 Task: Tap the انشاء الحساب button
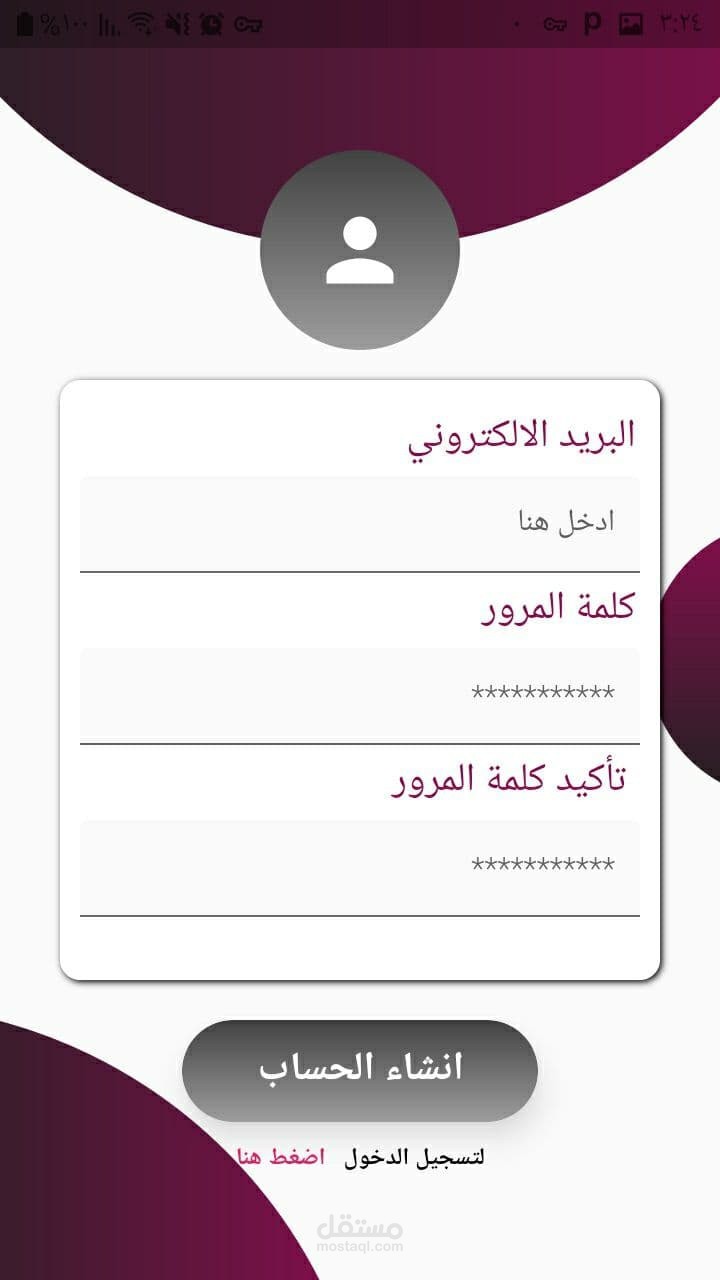(360, 1070)
